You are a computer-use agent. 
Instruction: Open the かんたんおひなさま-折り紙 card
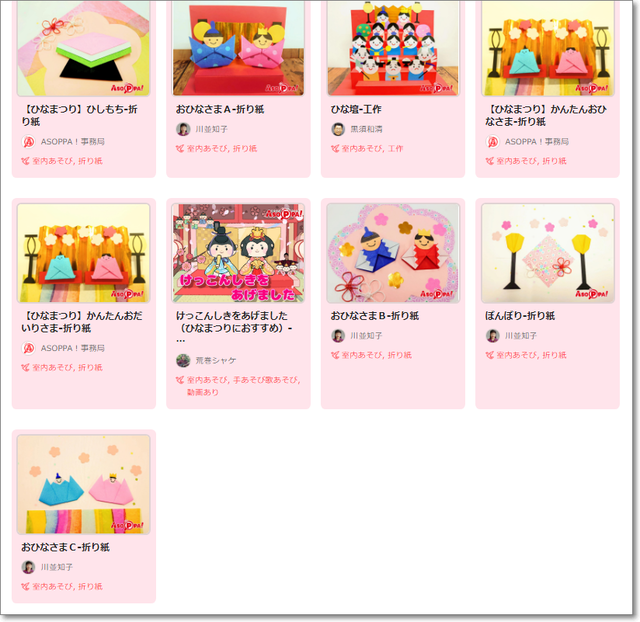point(547,48)
